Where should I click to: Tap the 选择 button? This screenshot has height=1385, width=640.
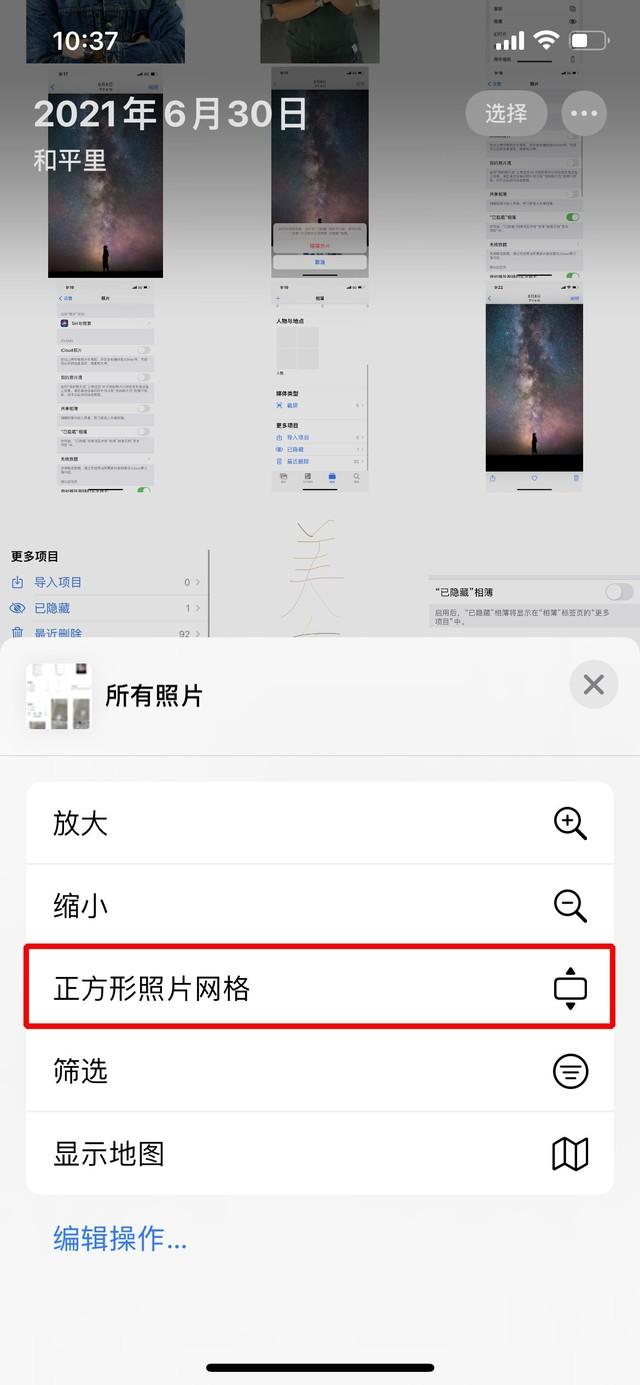click(x=506, y=114)
